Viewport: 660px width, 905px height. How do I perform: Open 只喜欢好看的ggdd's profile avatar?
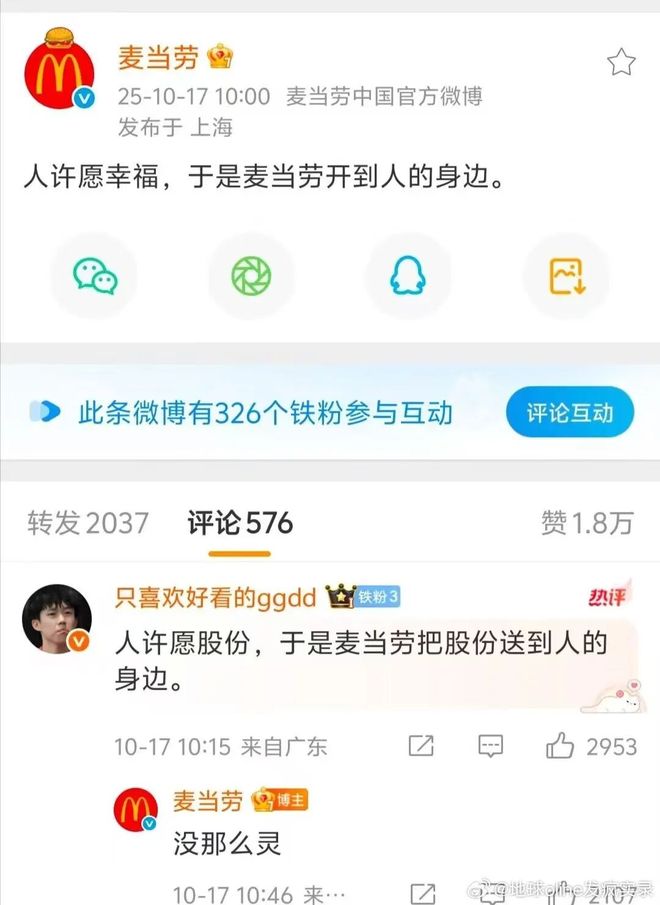tap(57, 619)
